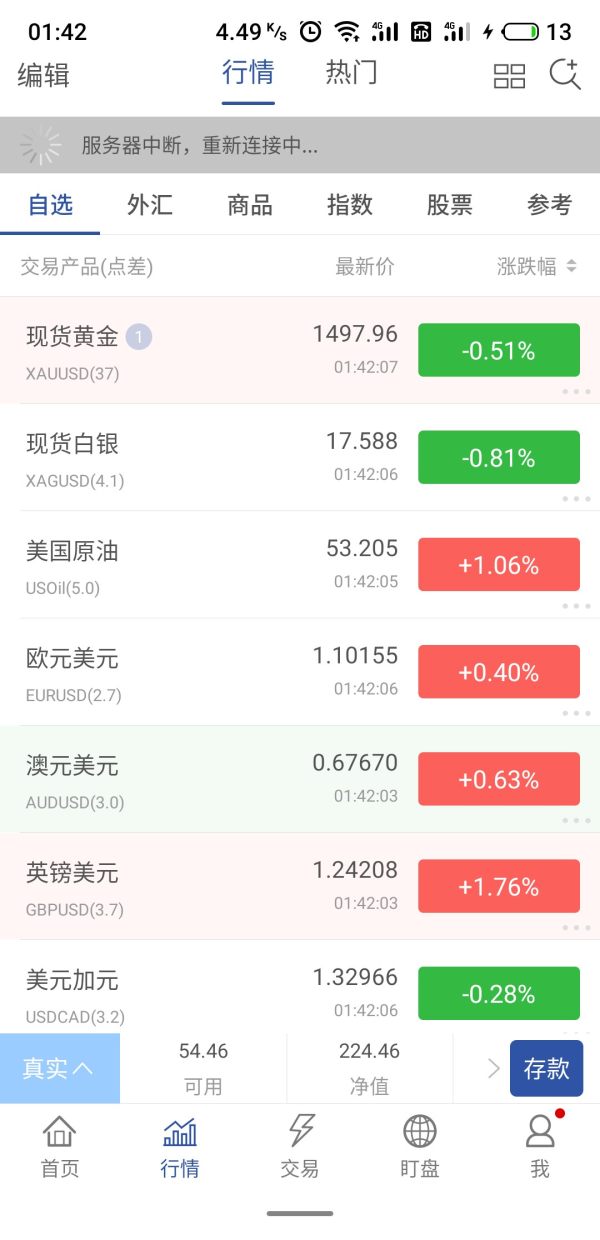The height and width of the screenshot is (1240, 600).
Task: Open the 欧元美元 EURUSD row
Action: 200,671
